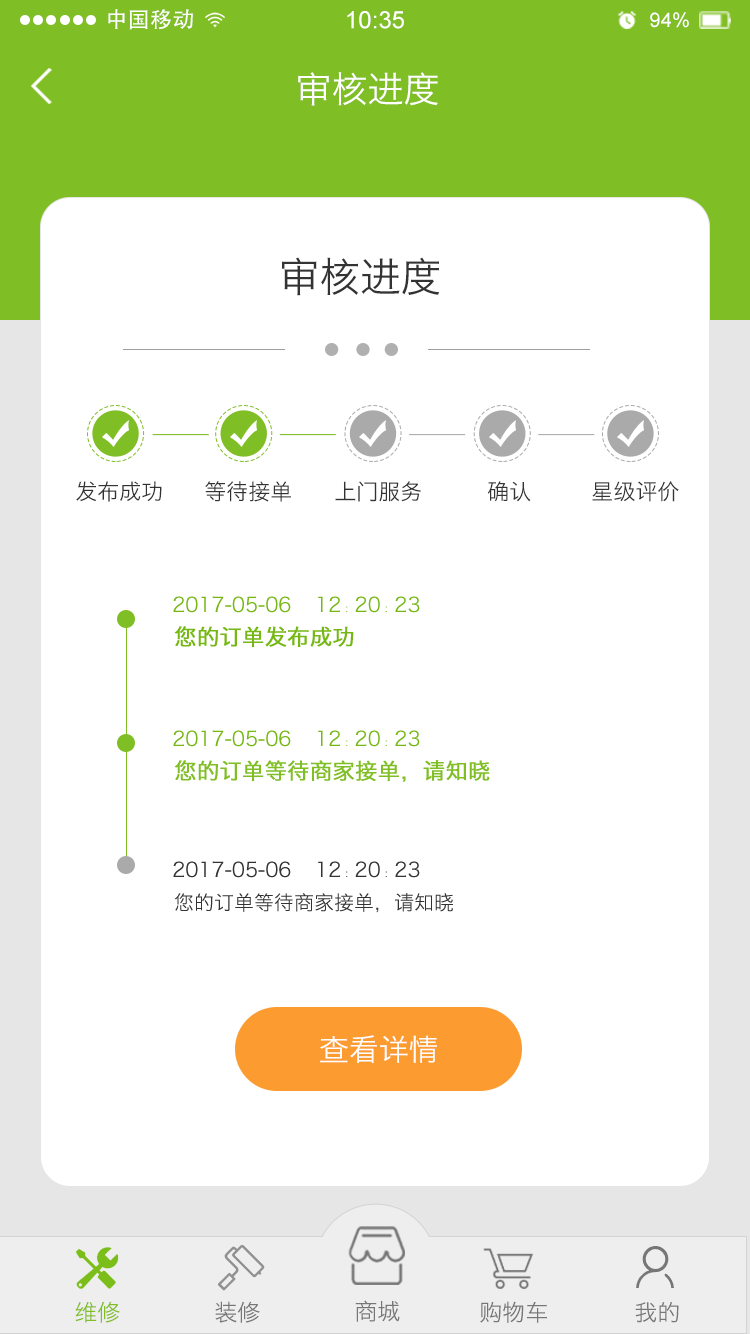This screenshot has height=1334, width=750.
Task: Switch to the 装修 tab
Action: click(238, 1284)
